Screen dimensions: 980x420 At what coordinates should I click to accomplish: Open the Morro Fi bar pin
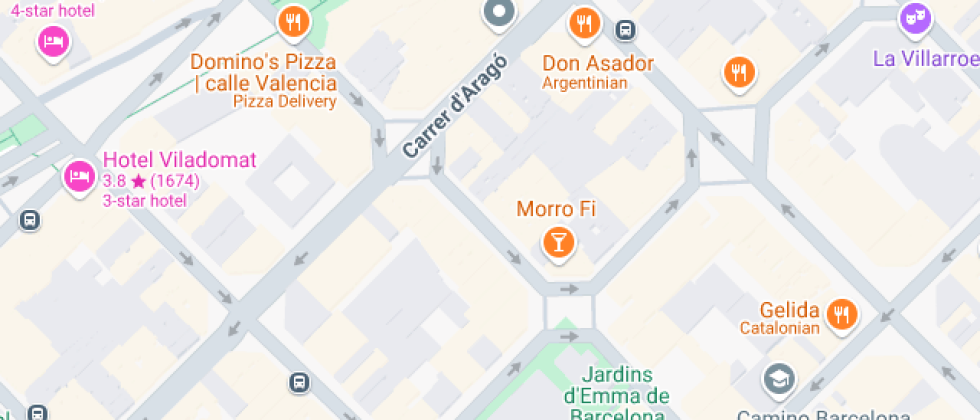click(x=557, y=241)
